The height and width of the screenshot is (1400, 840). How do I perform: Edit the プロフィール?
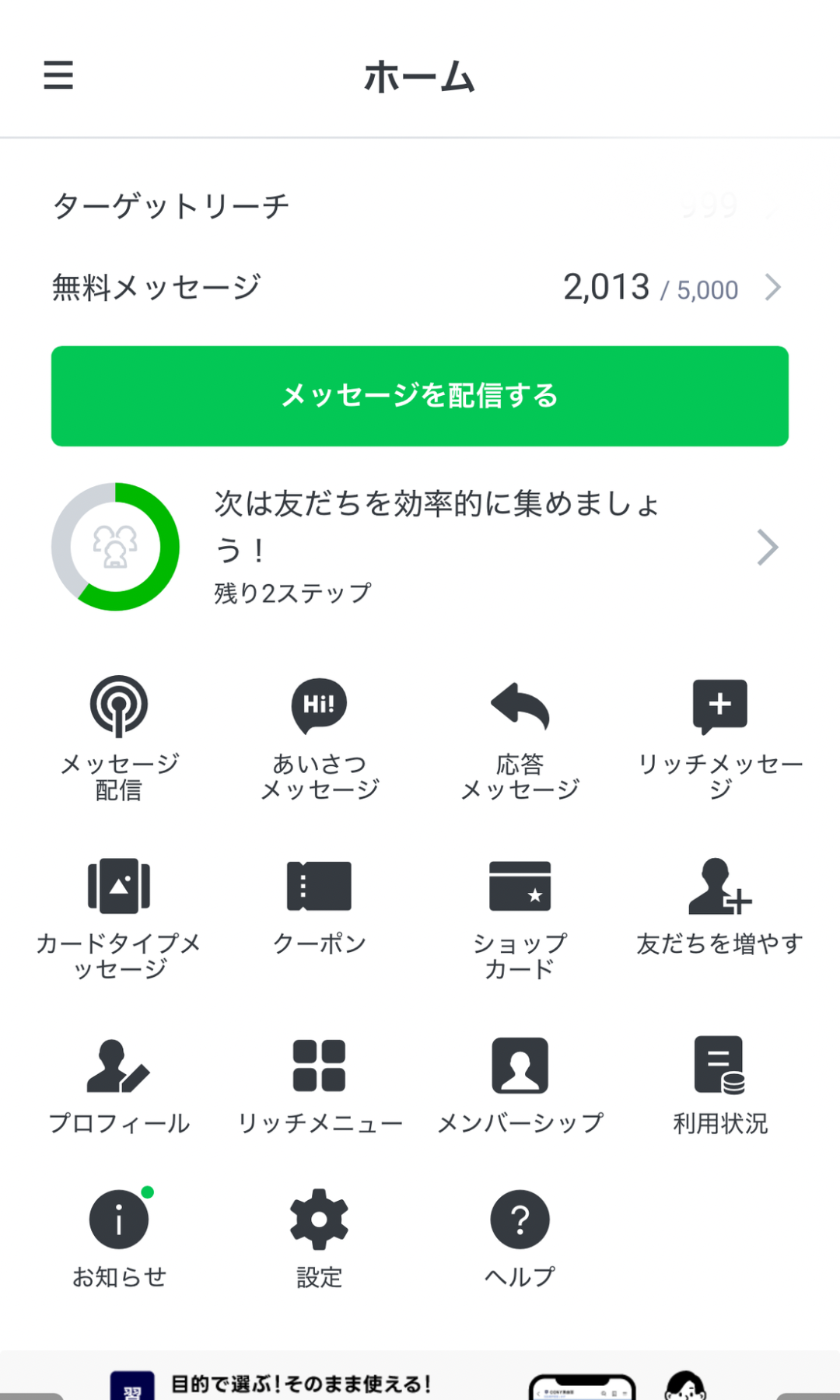click(x=119, y=1085)
